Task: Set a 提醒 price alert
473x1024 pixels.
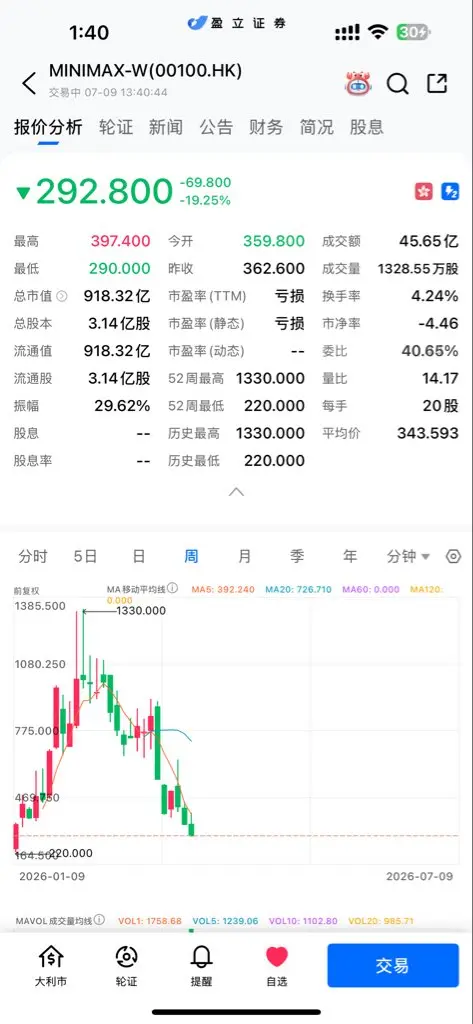Action: (201, 966)
